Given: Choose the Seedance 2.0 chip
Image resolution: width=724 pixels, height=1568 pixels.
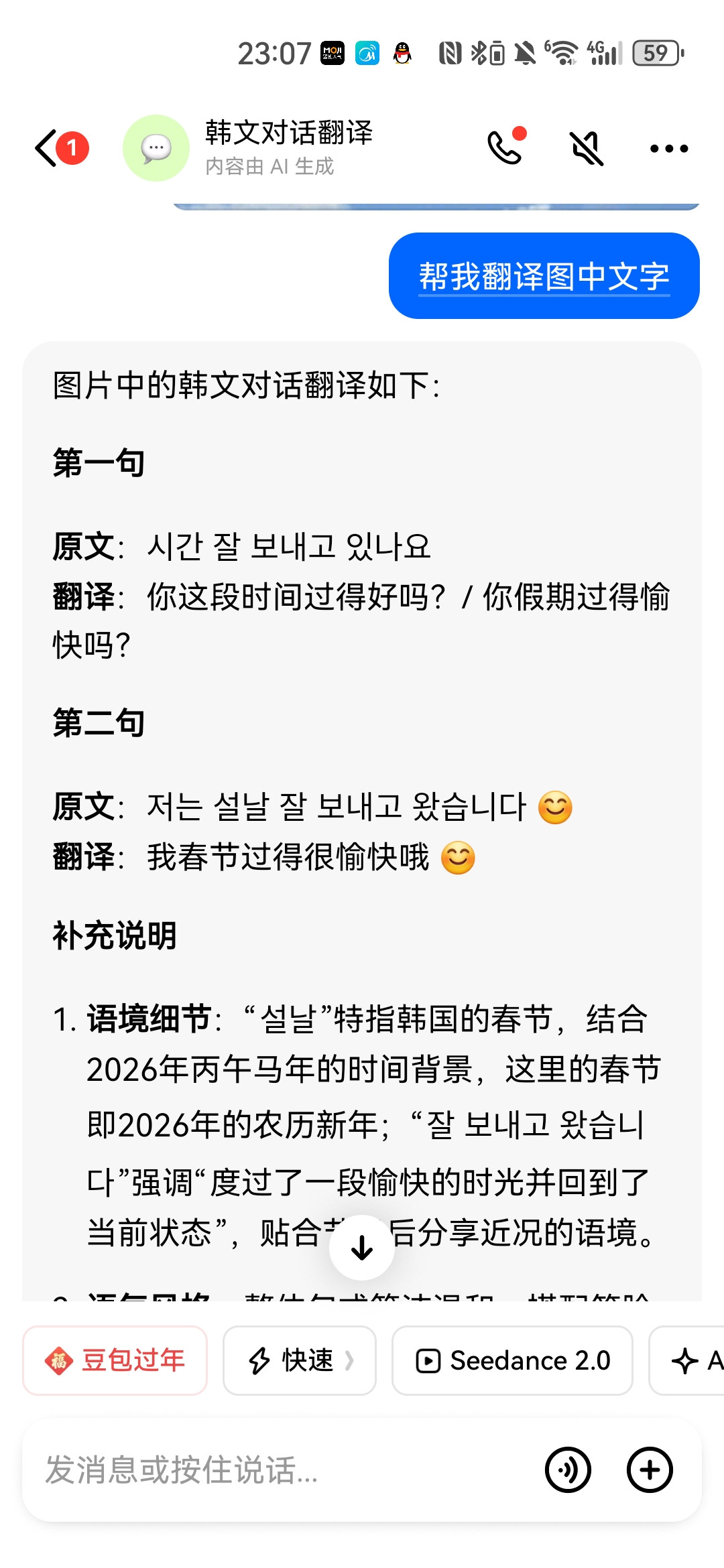Looking at the screenshot, I should click(512, 1360).
